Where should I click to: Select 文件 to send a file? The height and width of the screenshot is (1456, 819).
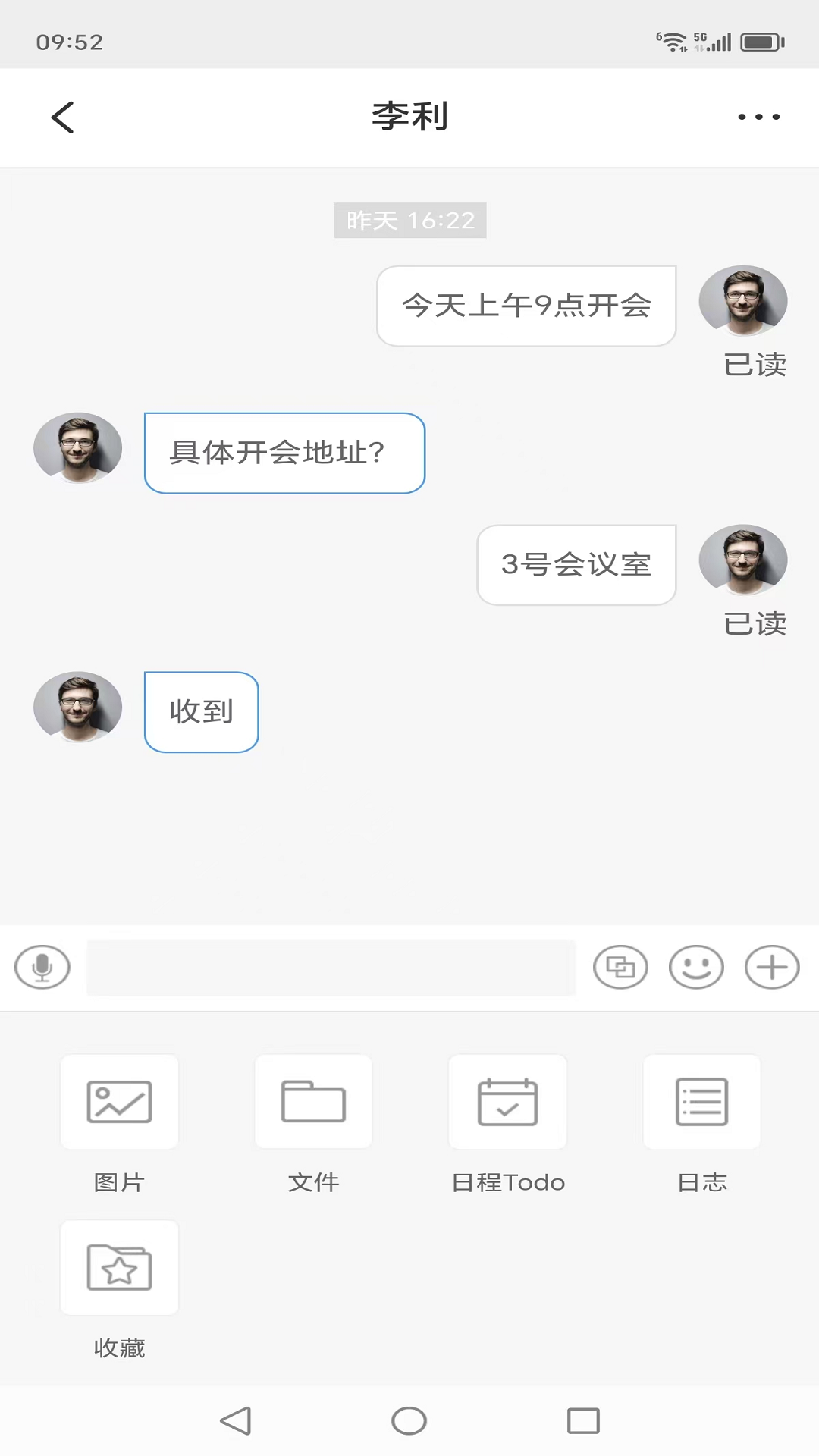coord(313,1102)
